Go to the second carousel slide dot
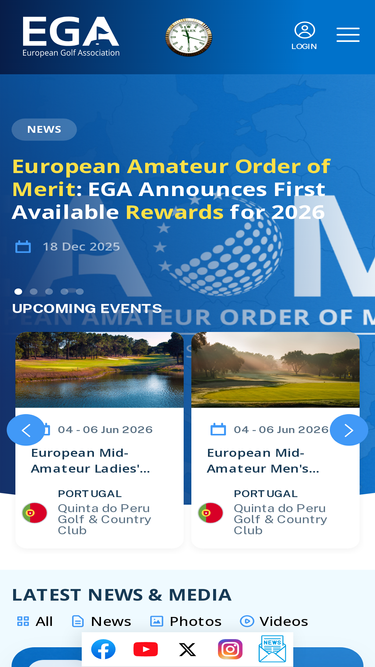Image resolution: width=375 pixels, height=667 pixels. tap(34, 291)
